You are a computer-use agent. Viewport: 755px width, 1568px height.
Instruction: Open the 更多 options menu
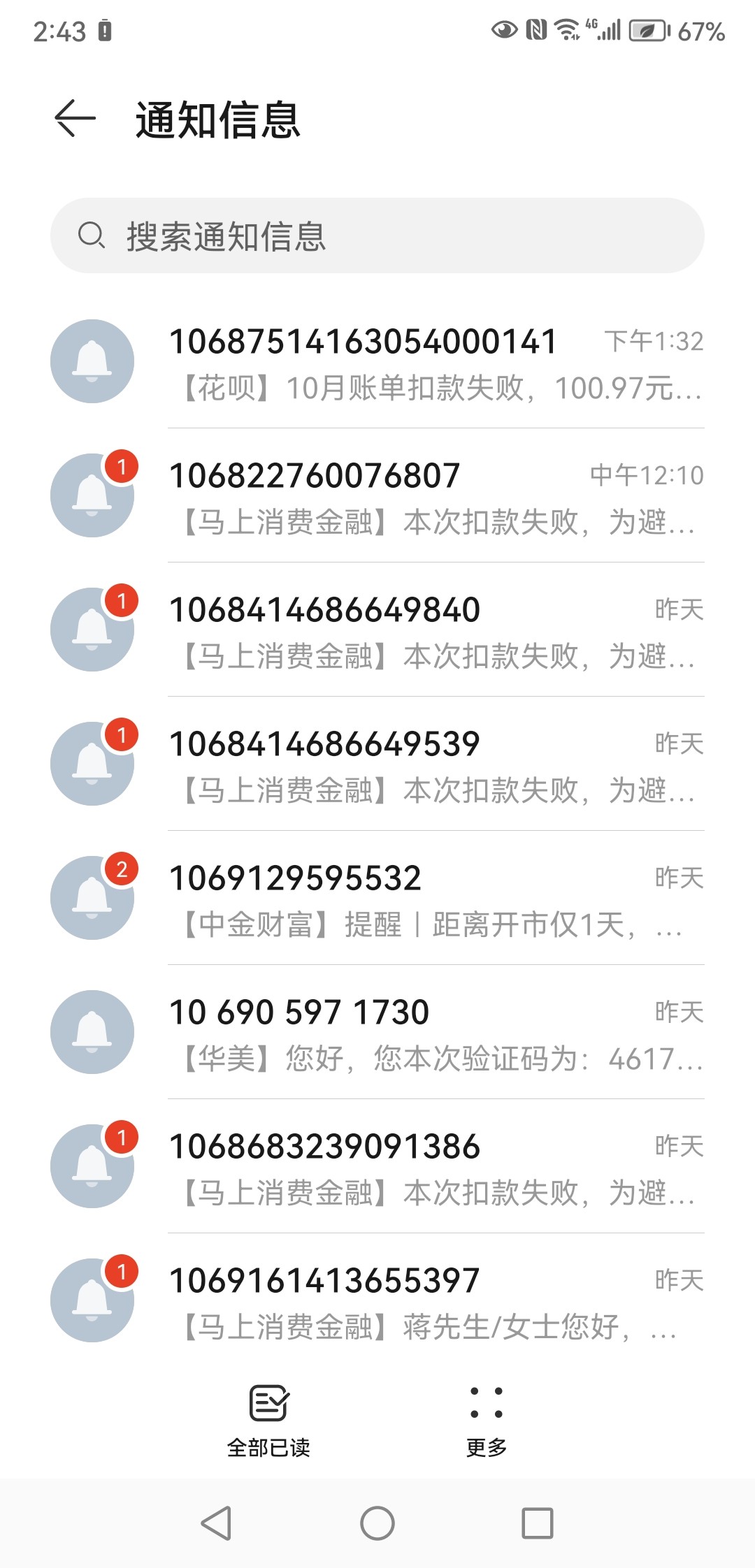click(487, 1420)
